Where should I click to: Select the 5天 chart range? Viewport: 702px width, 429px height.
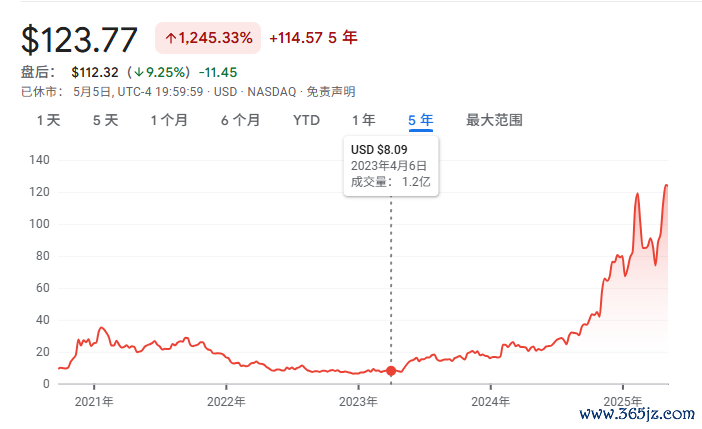[x=105, y=121]
